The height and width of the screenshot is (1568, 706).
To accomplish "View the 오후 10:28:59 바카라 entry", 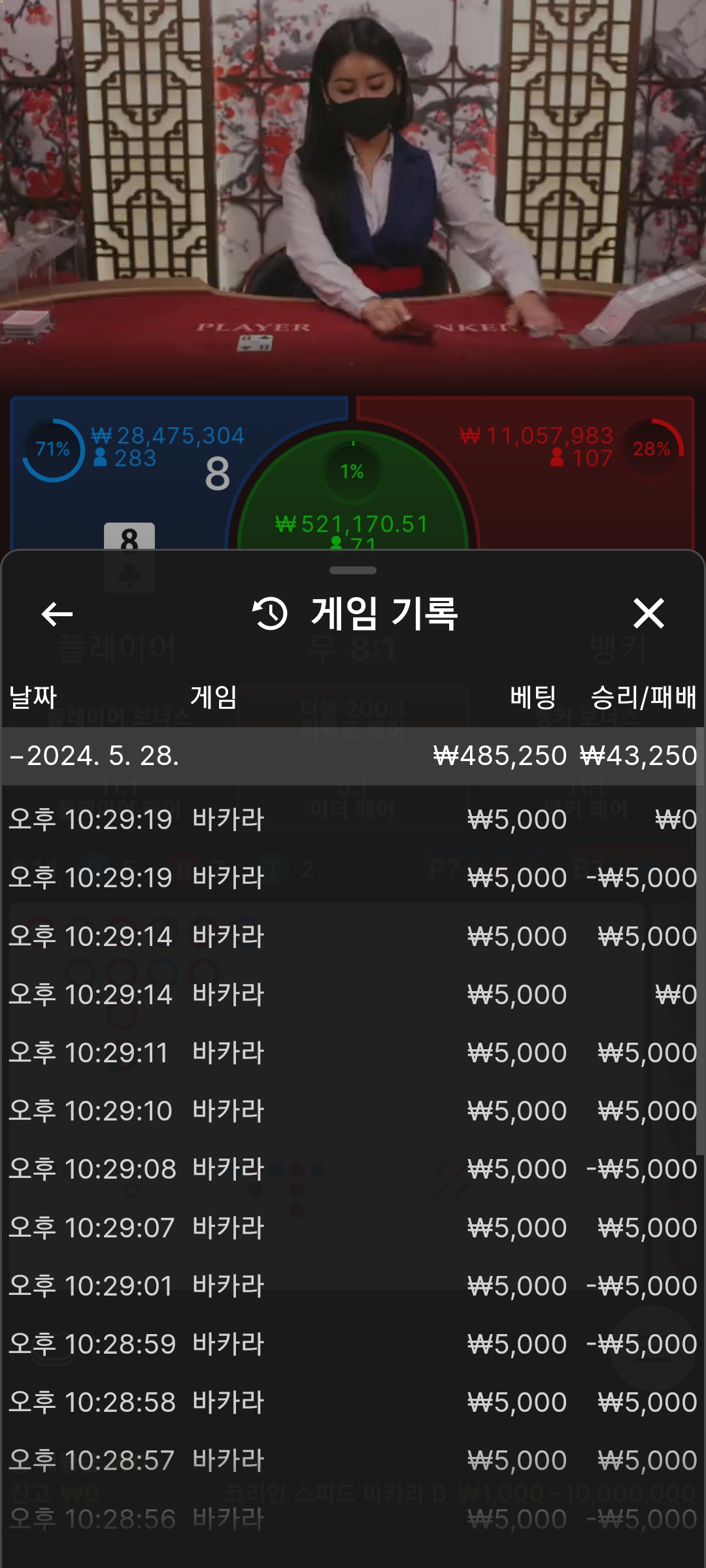I will (x=353, y=1344).
